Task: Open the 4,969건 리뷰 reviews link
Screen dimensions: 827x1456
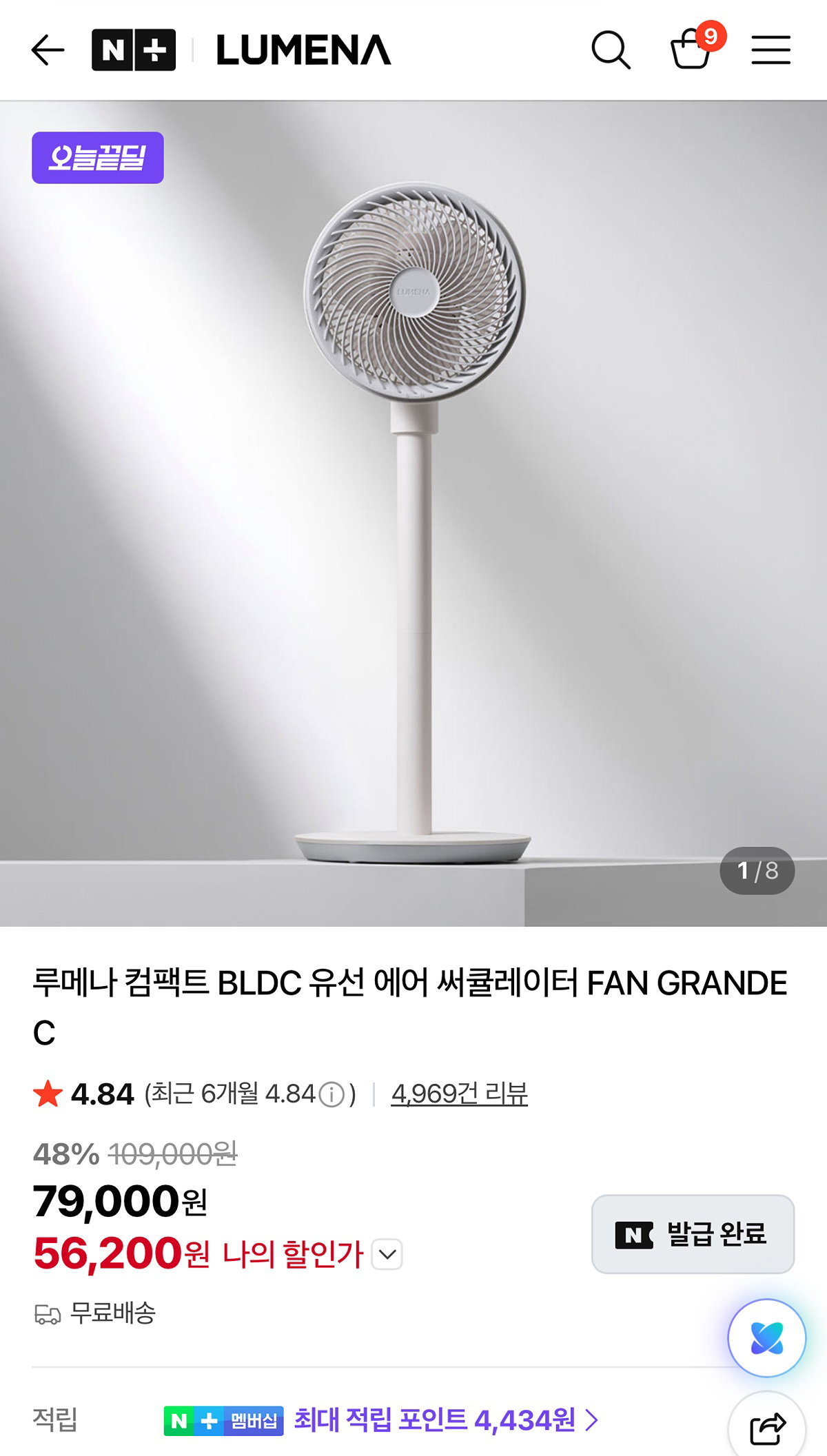Action: [x=460, y=1094]
